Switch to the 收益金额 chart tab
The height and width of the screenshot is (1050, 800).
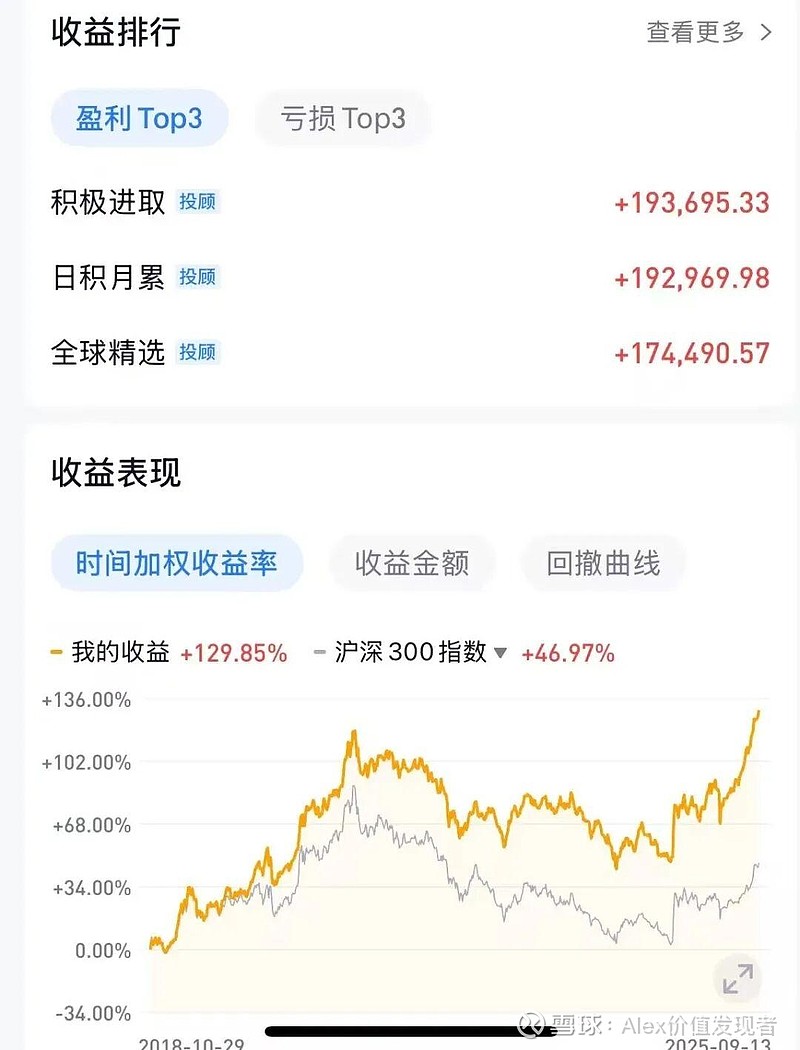pos(412,563)
